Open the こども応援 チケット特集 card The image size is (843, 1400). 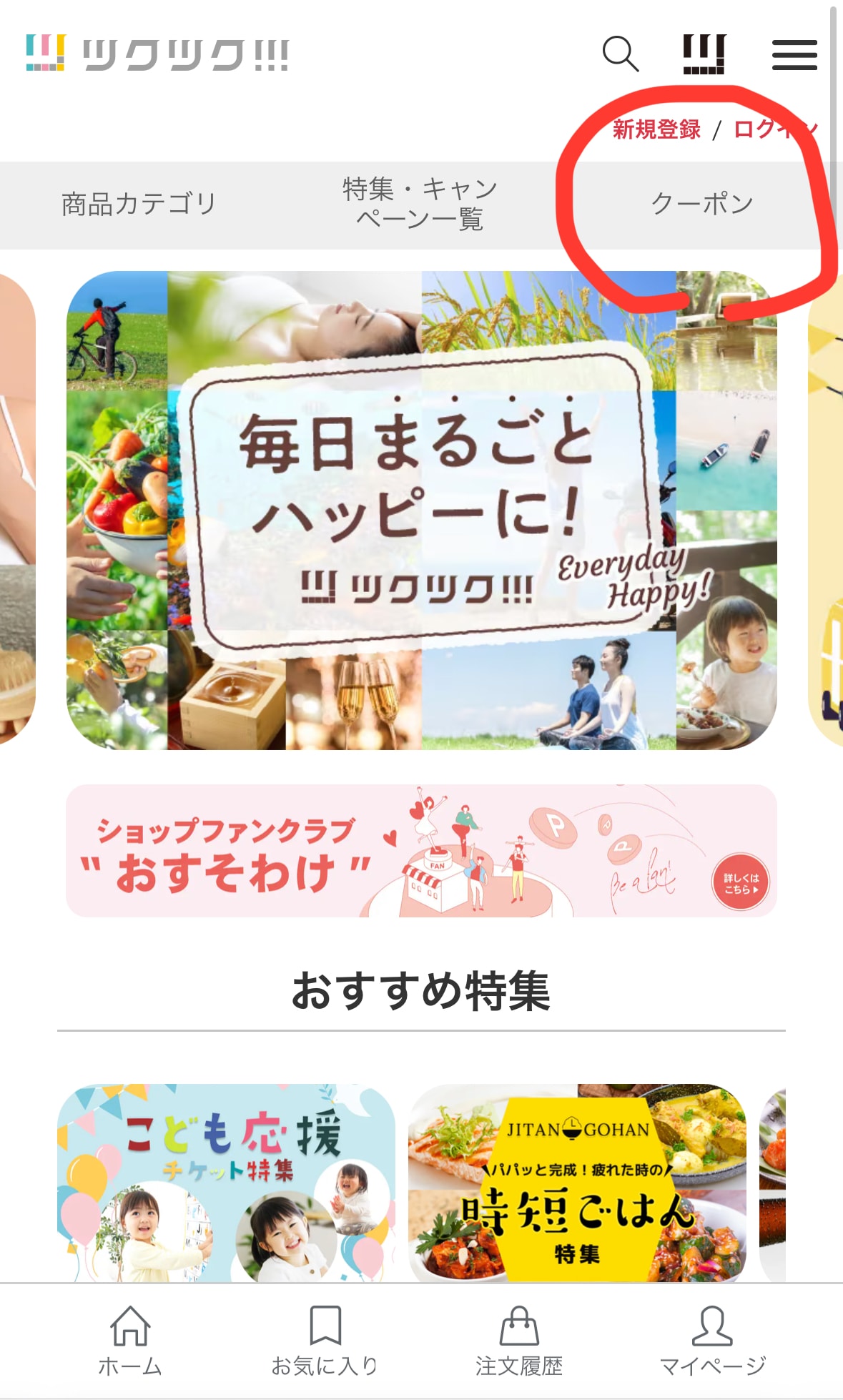click(226, 1183)
